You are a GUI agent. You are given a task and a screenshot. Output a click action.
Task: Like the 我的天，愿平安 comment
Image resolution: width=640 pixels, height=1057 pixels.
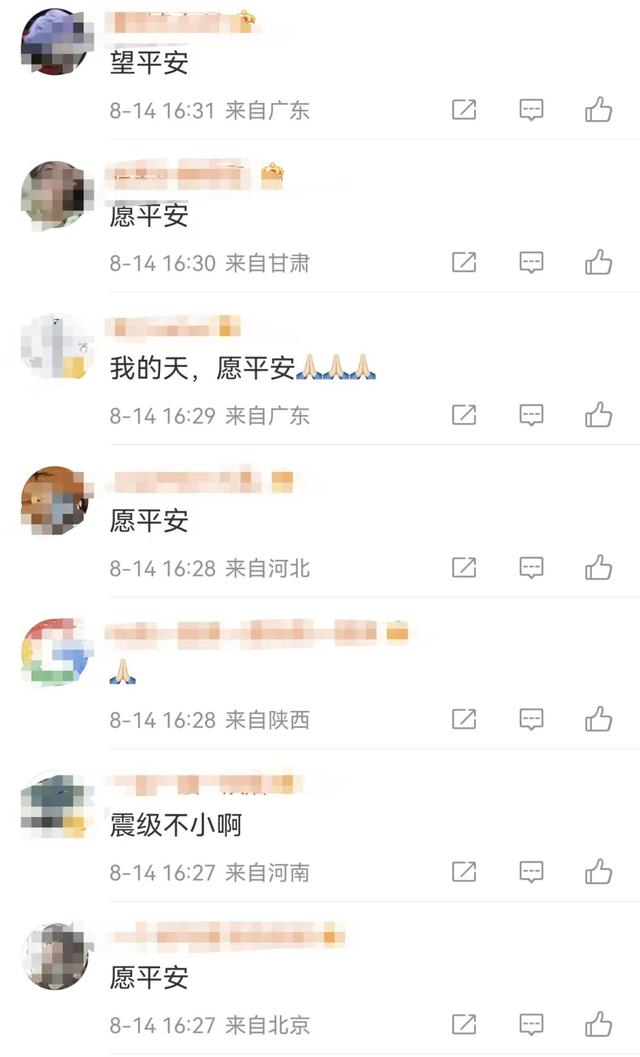(x=598, y=415)
